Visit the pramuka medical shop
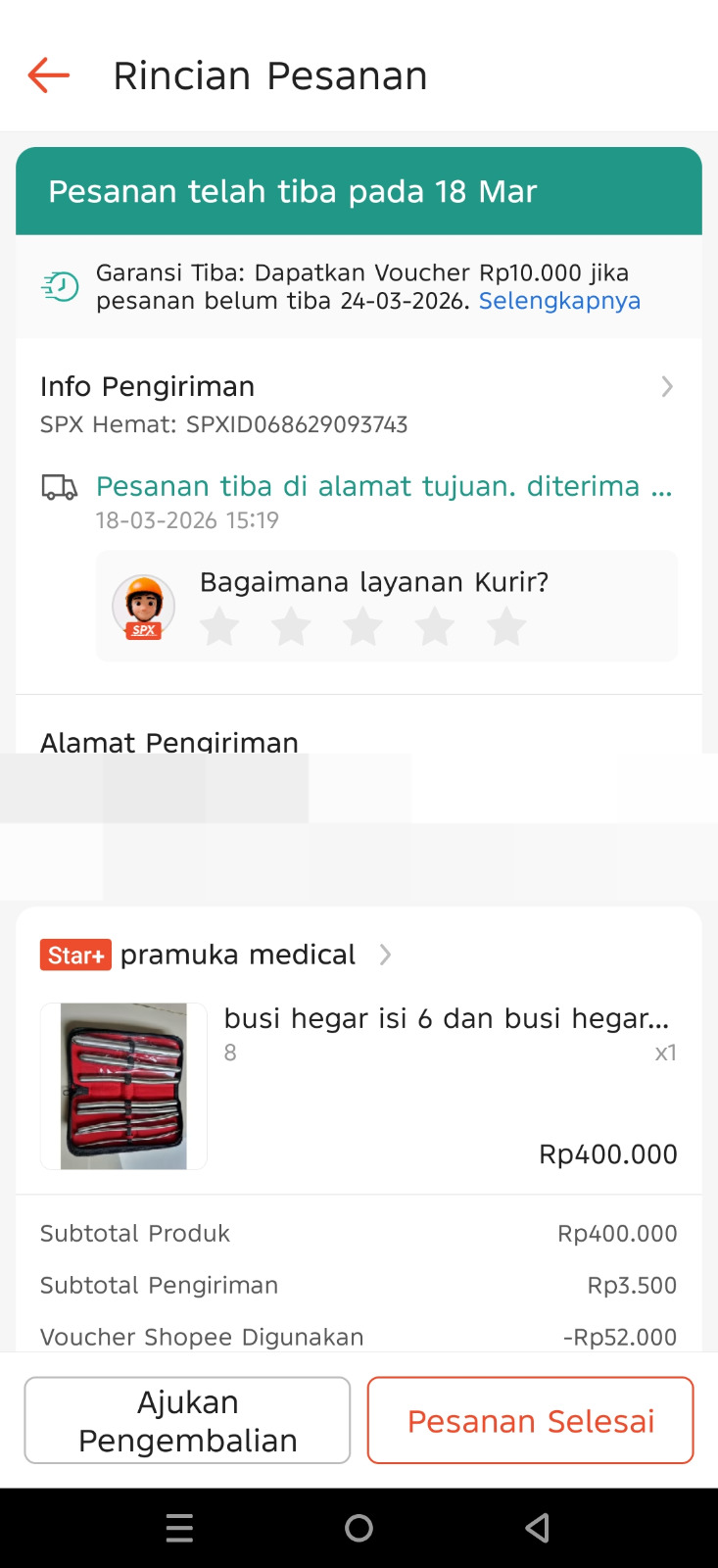This screenshot has height=1568, width=718. [238, 955]
